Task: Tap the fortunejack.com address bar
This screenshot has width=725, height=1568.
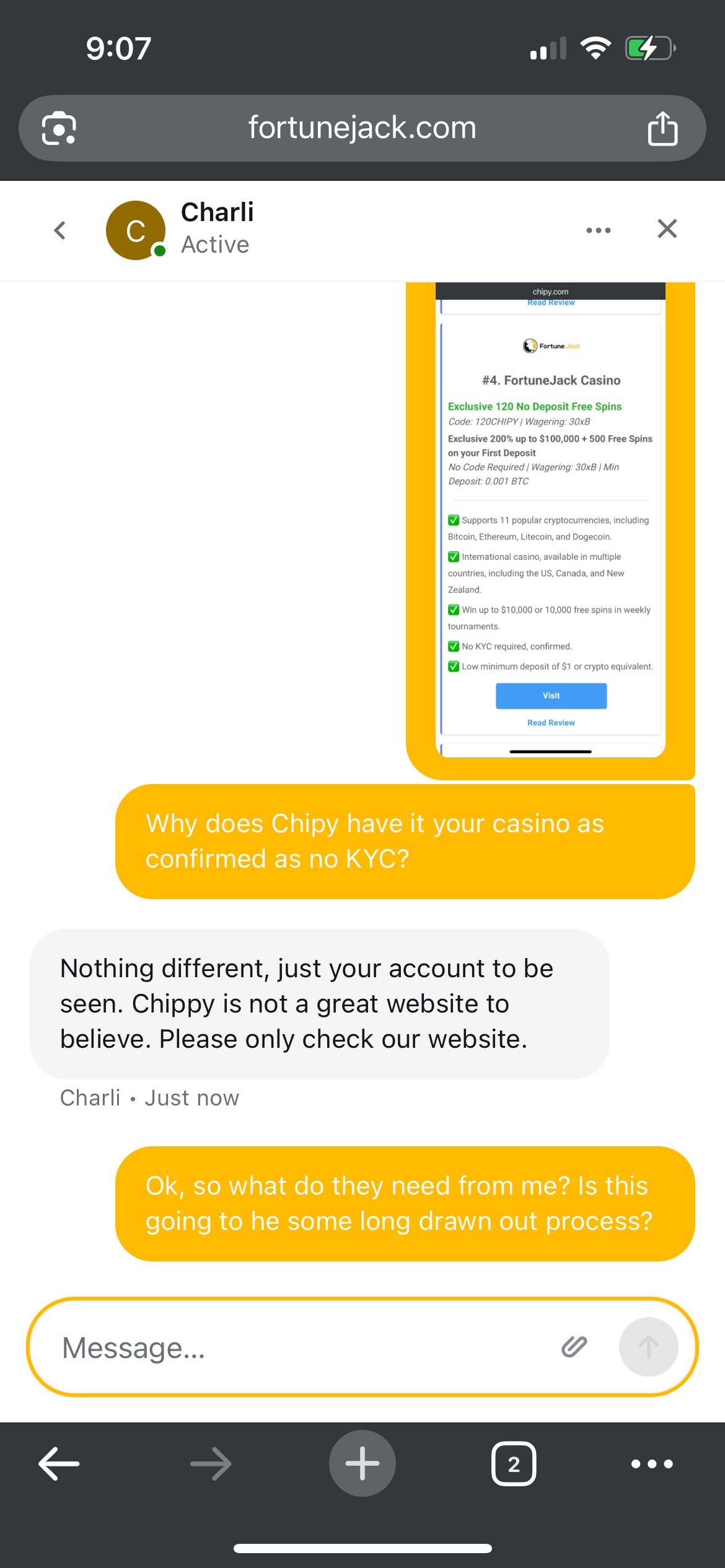Action: (x=362, y=128)
